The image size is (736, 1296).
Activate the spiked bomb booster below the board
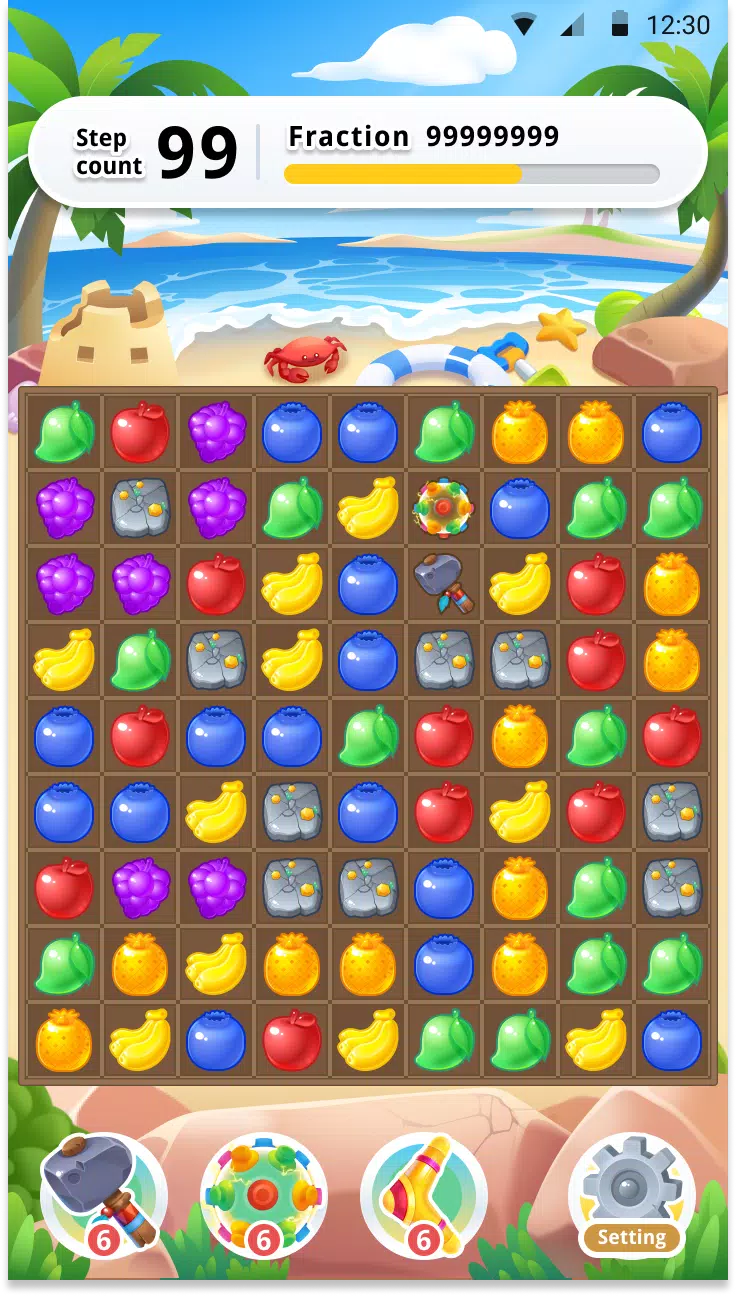[263, 1194]
